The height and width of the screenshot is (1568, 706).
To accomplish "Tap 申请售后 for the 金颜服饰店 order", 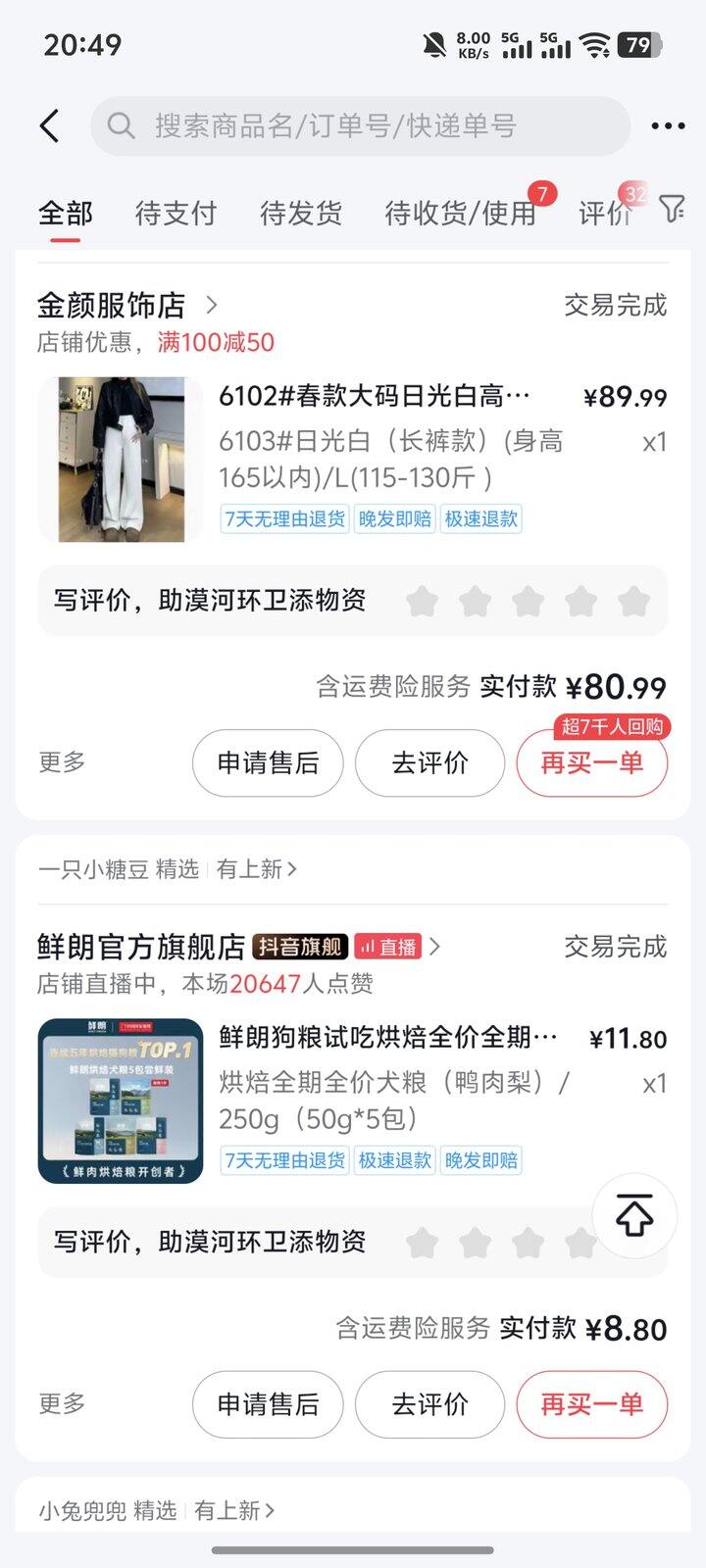I will [268, 762].
